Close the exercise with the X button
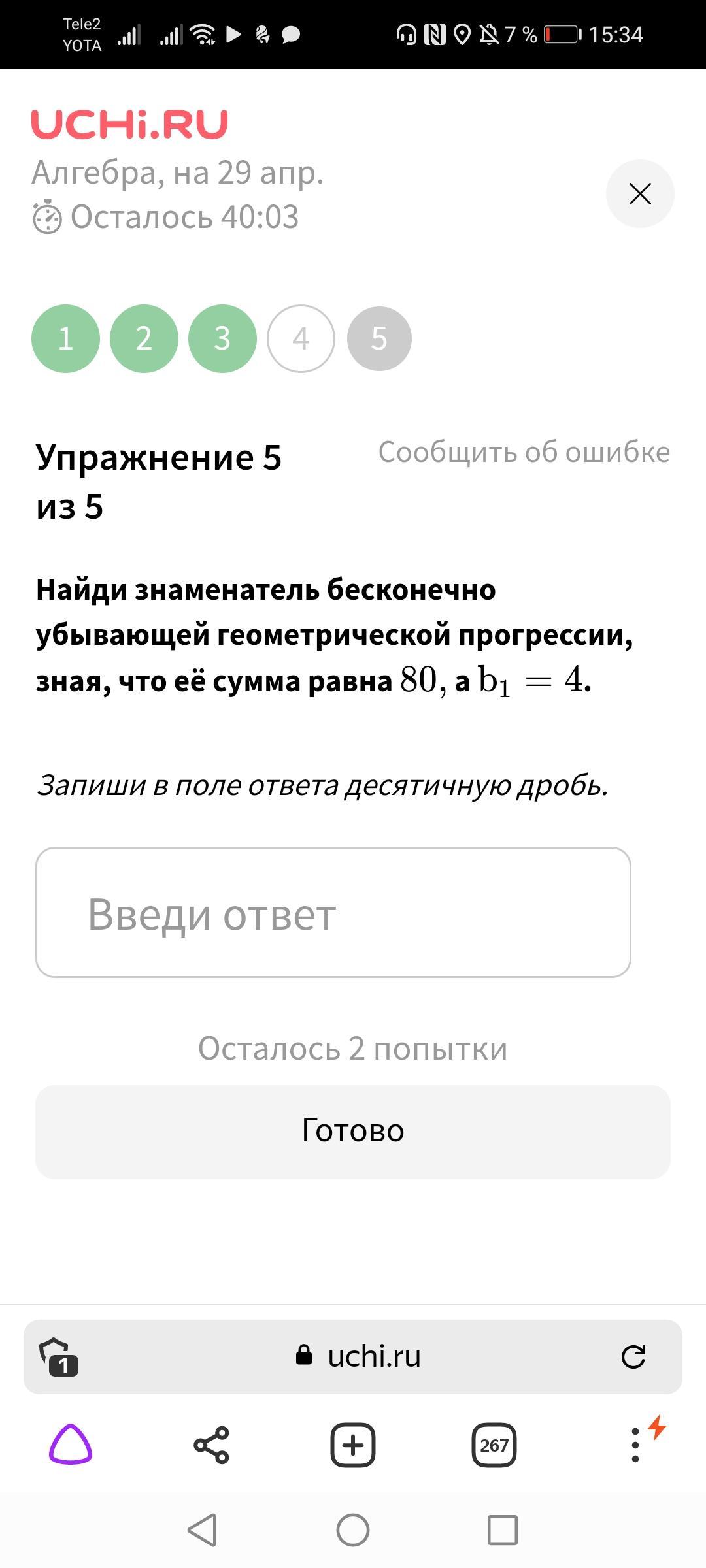 pos(639,194)
